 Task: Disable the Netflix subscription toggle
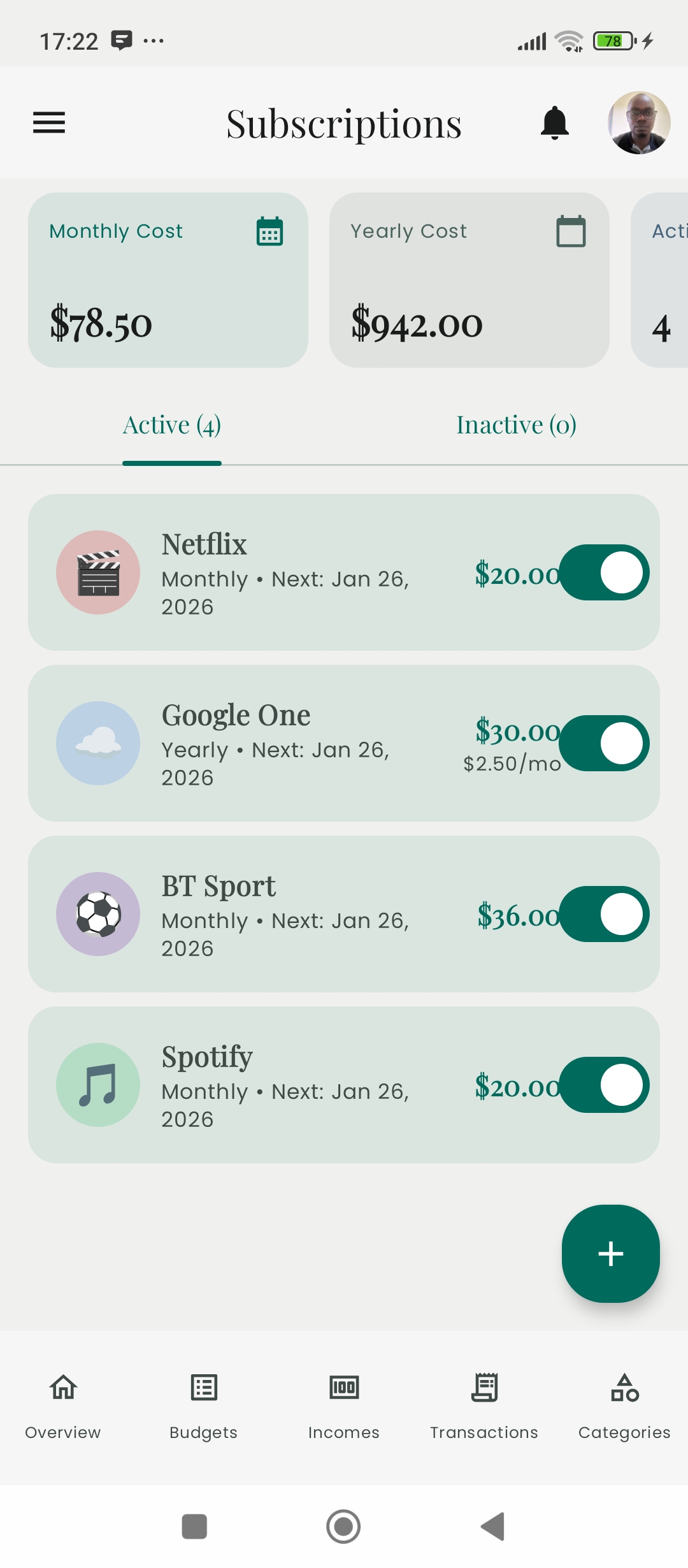603,572
